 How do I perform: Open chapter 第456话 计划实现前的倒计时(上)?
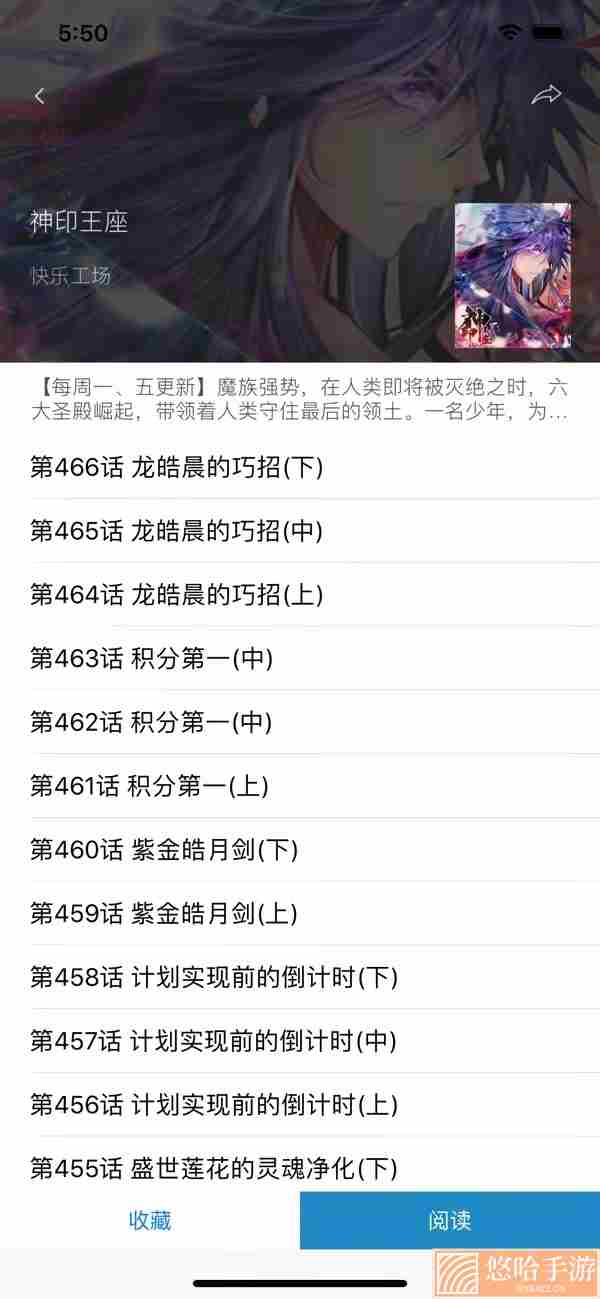coord(300,1105)
